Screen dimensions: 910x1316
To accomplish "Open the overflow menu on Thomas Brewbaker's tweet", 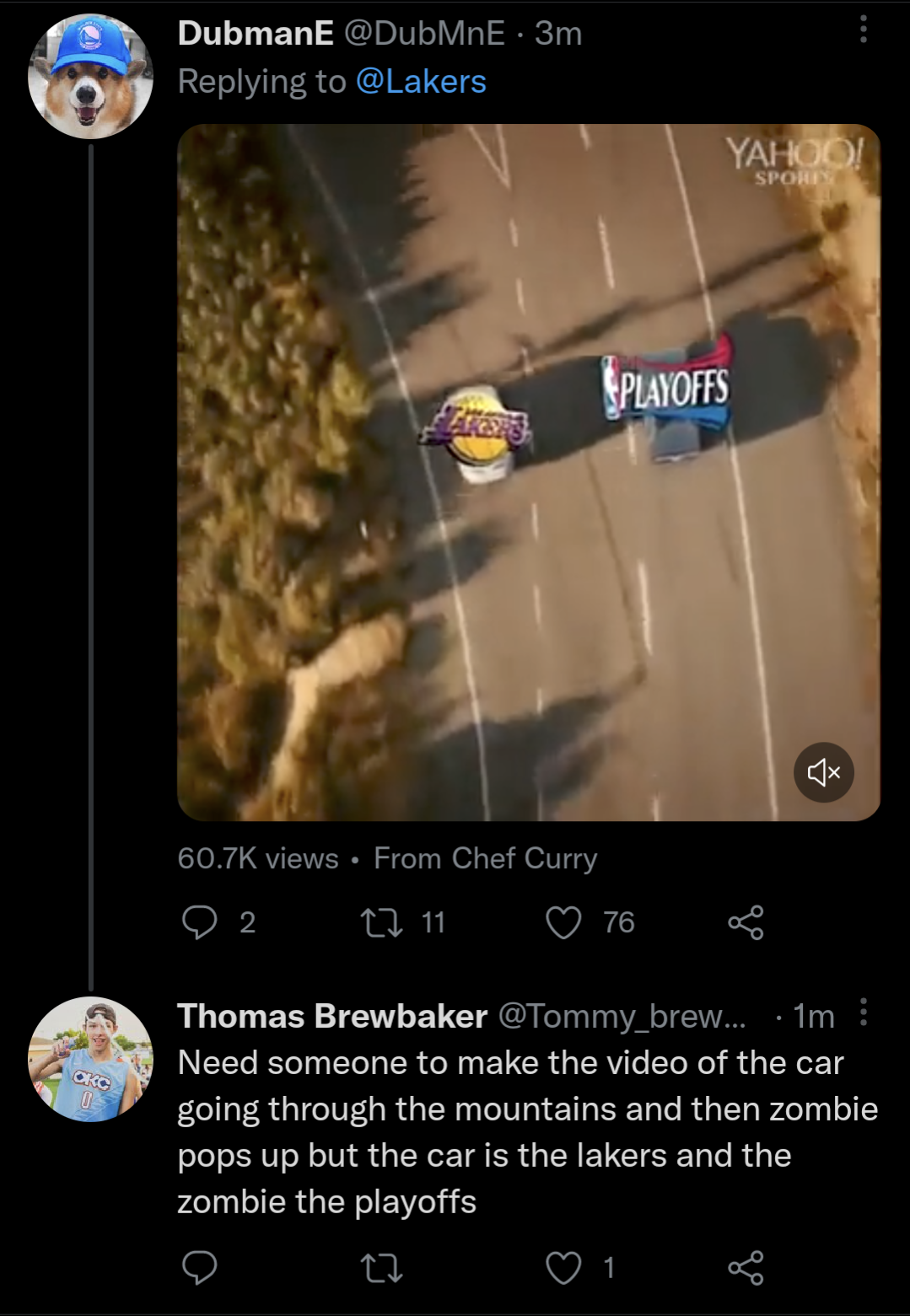I will pyautogui.click(x=863, y=1012).
